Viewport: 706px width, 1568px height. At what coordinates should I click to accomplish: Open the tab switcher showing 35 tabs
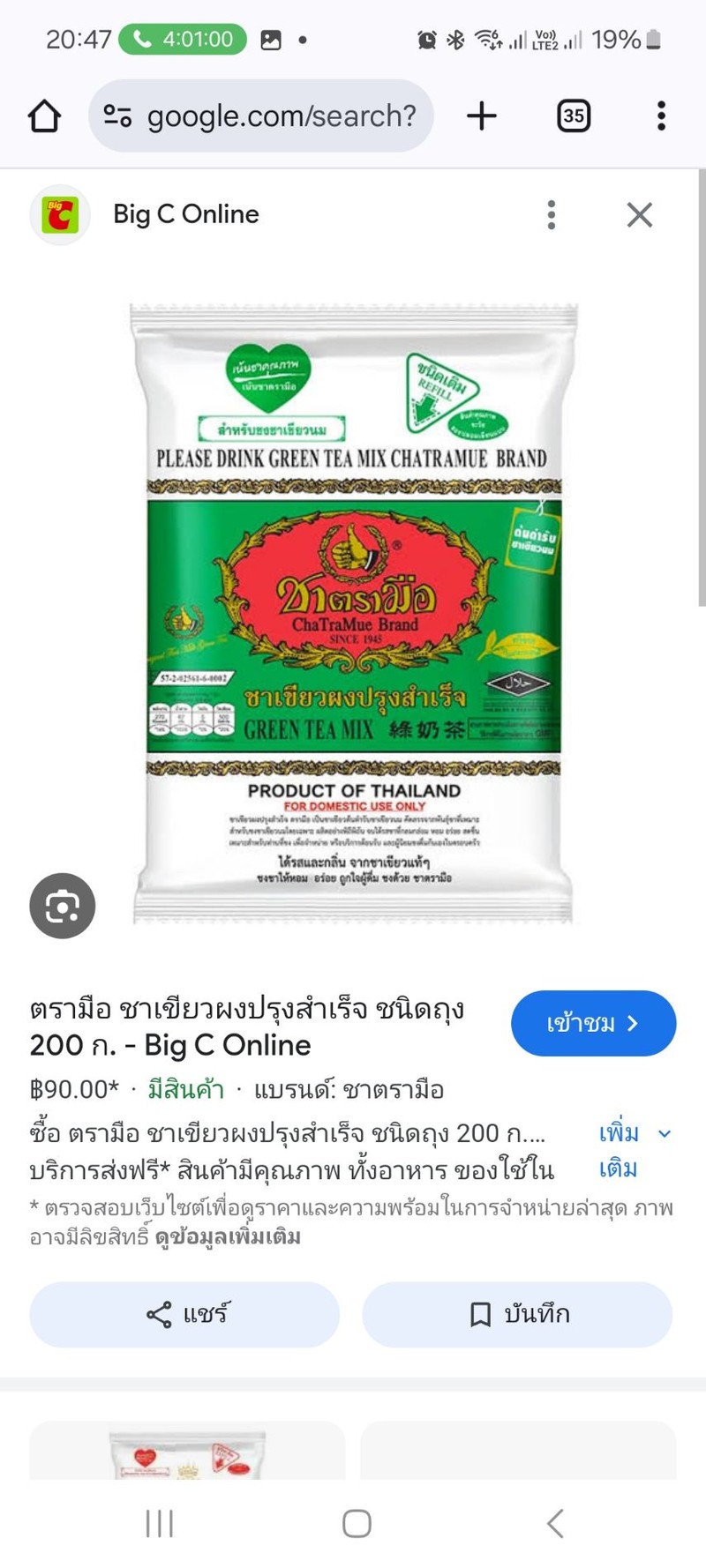[x=574, y=116]
